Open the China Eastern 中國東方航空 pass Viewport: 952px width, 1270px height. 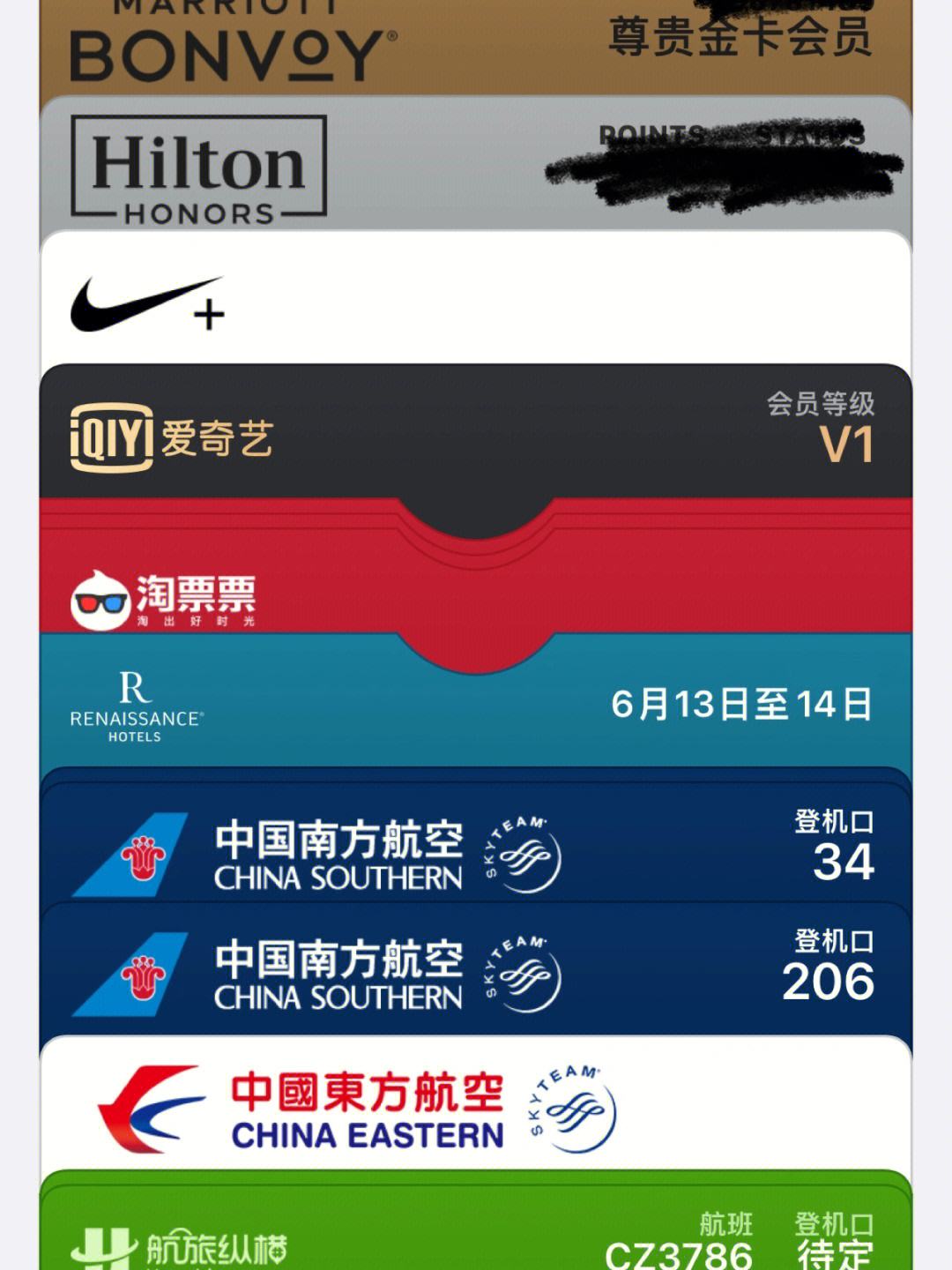[476, 1107]
